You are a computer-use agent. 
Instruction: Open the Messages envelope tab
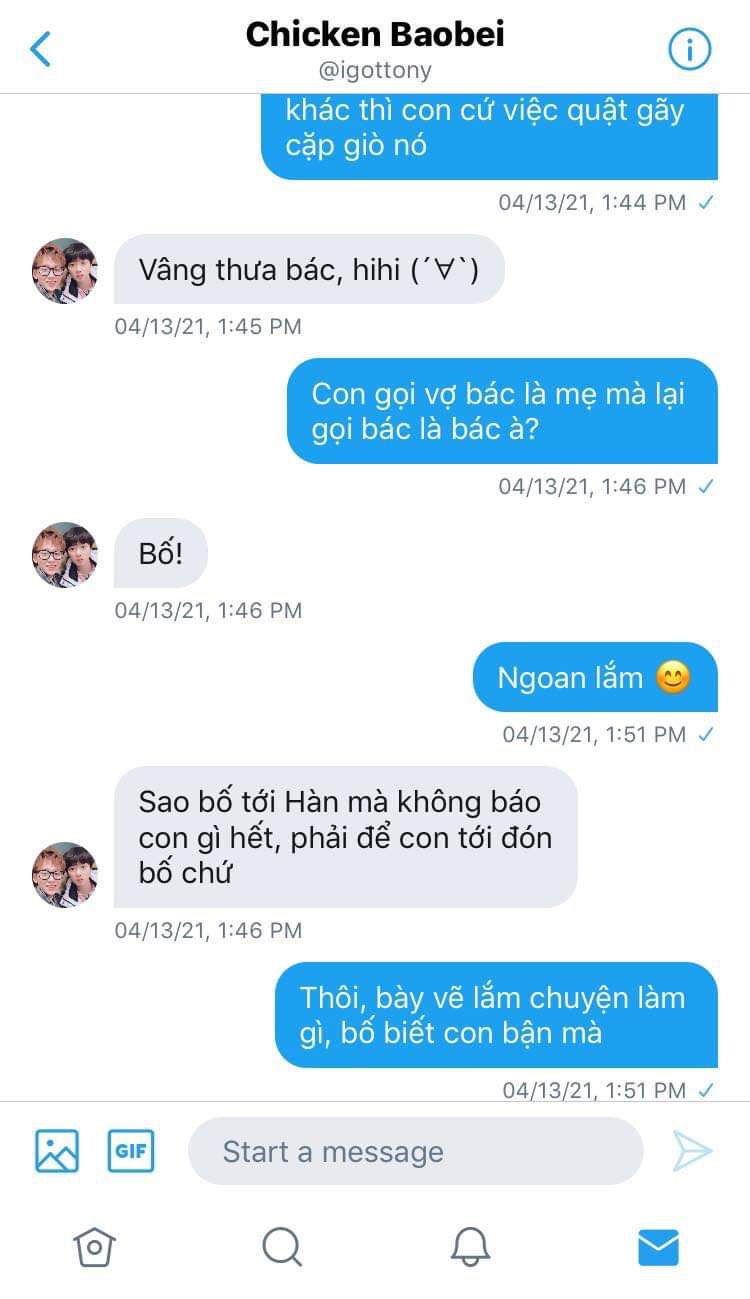[658, 1246]
